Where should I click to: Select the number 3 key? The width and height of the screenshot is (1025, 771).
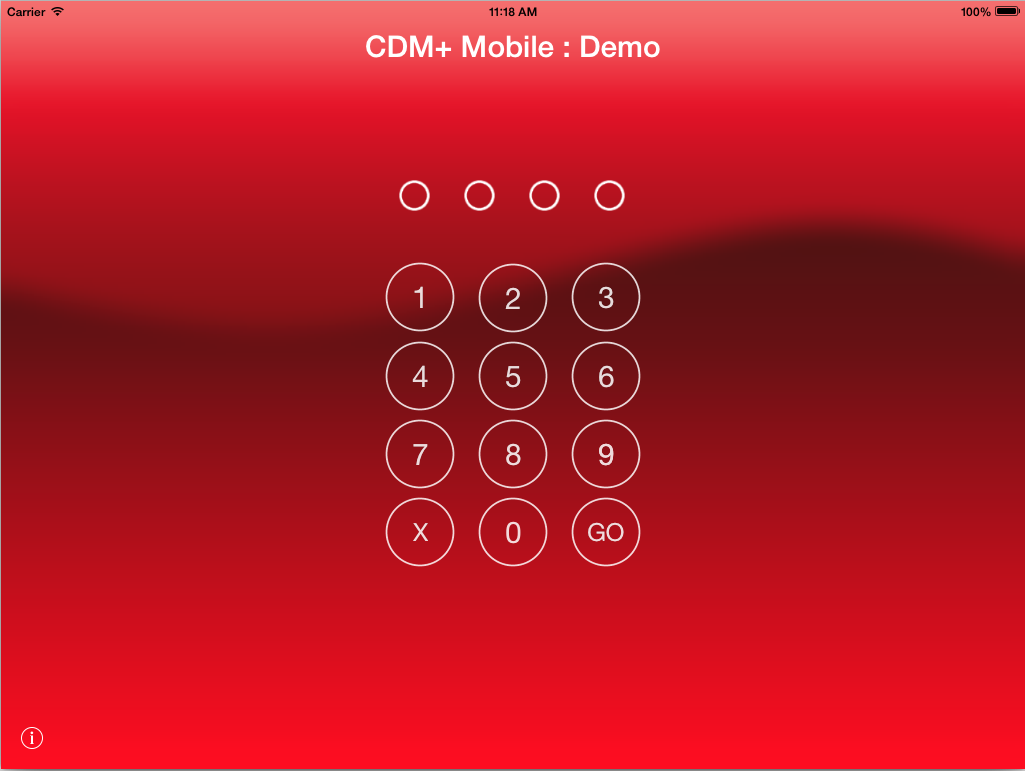pyautogui.click(x=606, y=297)
